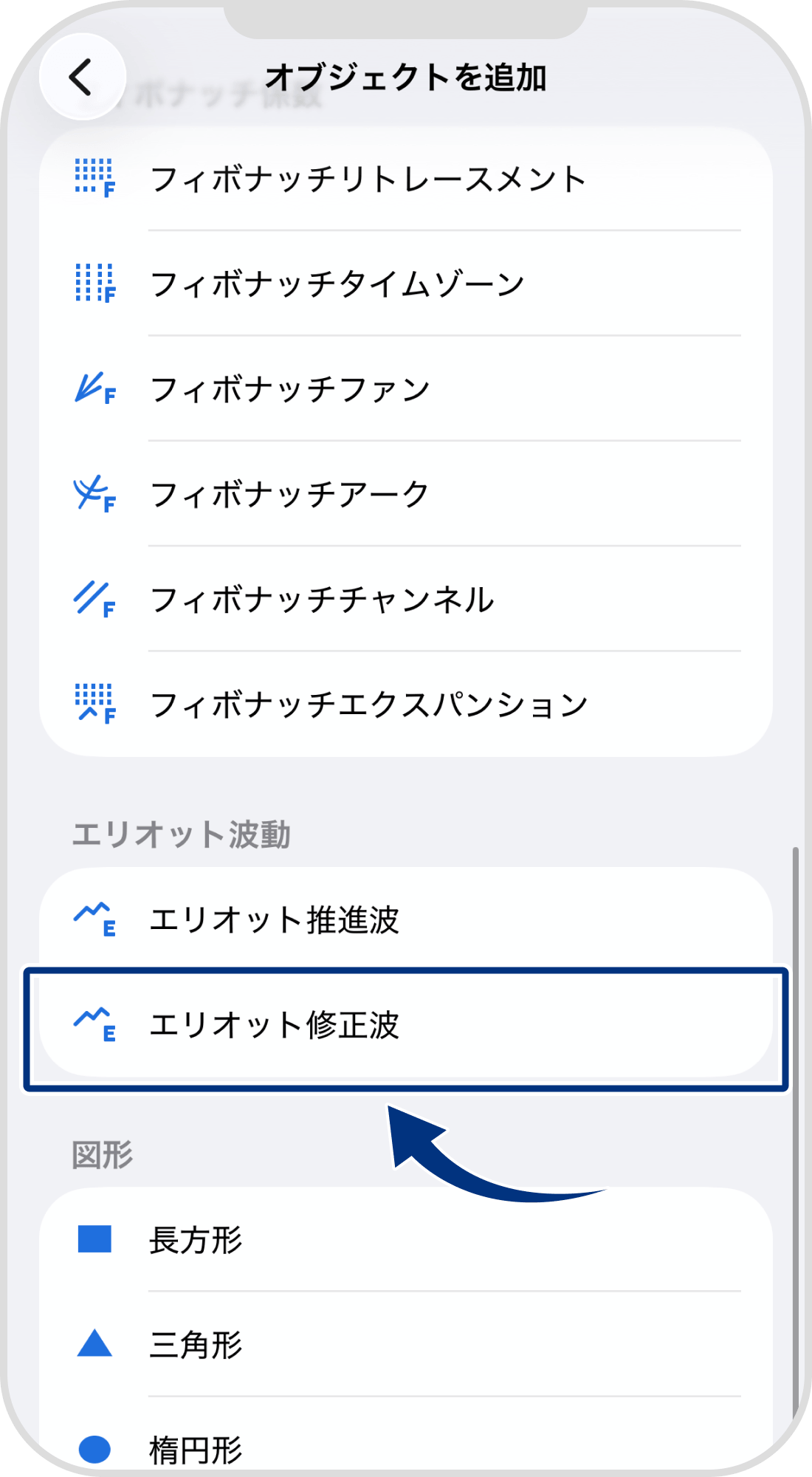This screenshot has height=1477, width=812.
Task: Select the blue rectangle shape icon
Action: pos(96,1241)
